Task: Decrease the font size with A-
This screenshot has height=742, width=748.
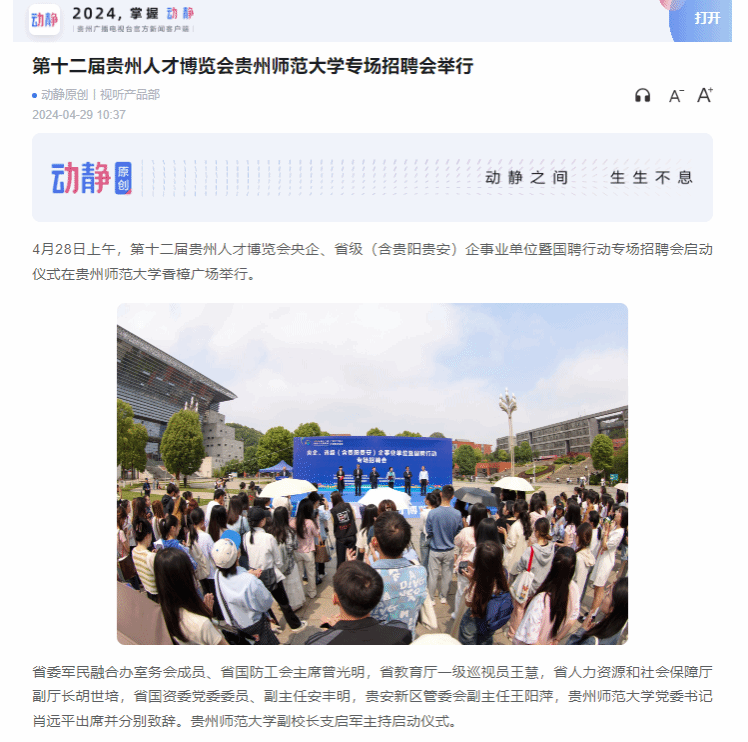Action: pos(676,96)
